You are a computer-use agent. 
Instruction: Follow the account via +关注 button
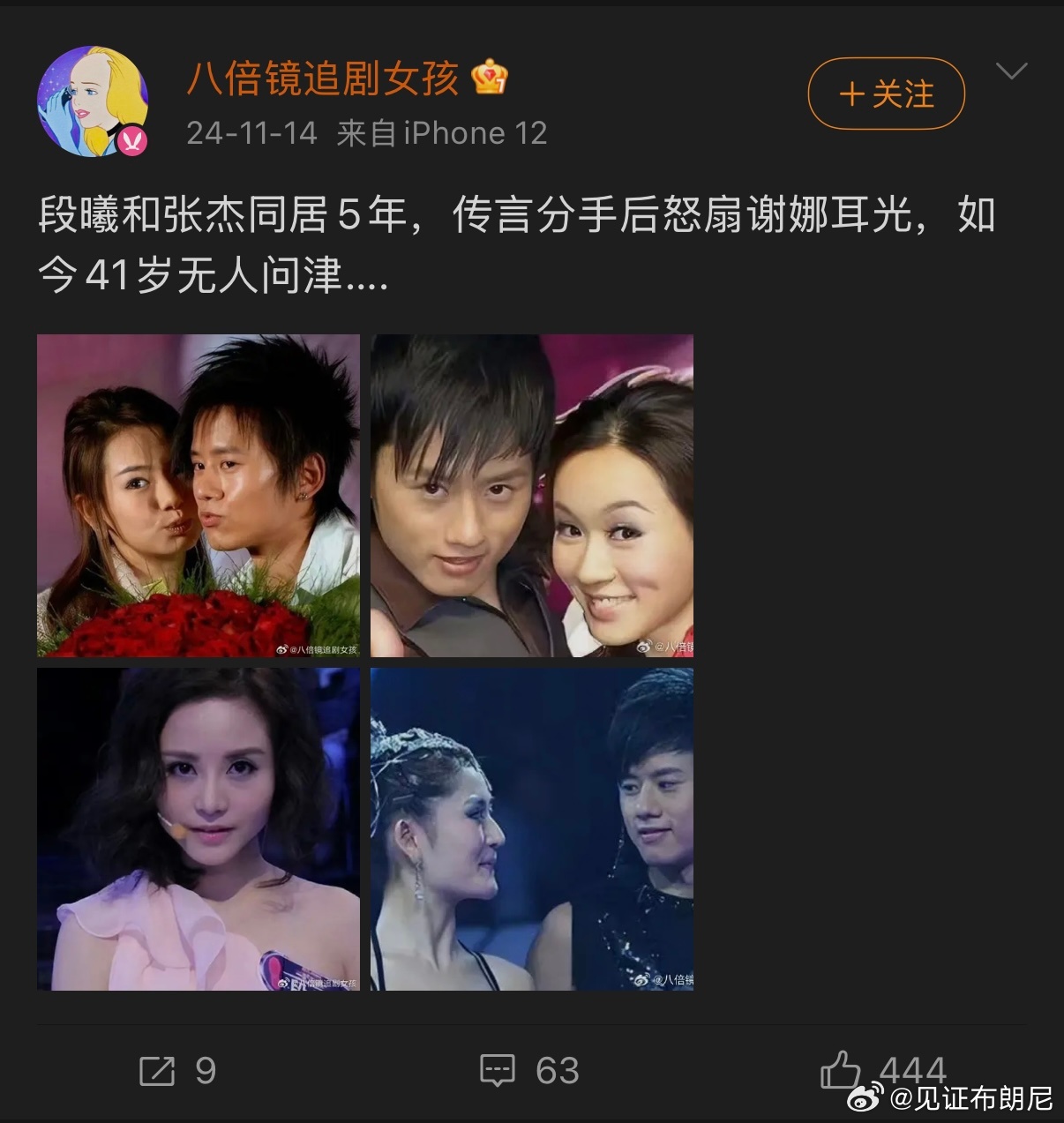(x=885, y=94)
